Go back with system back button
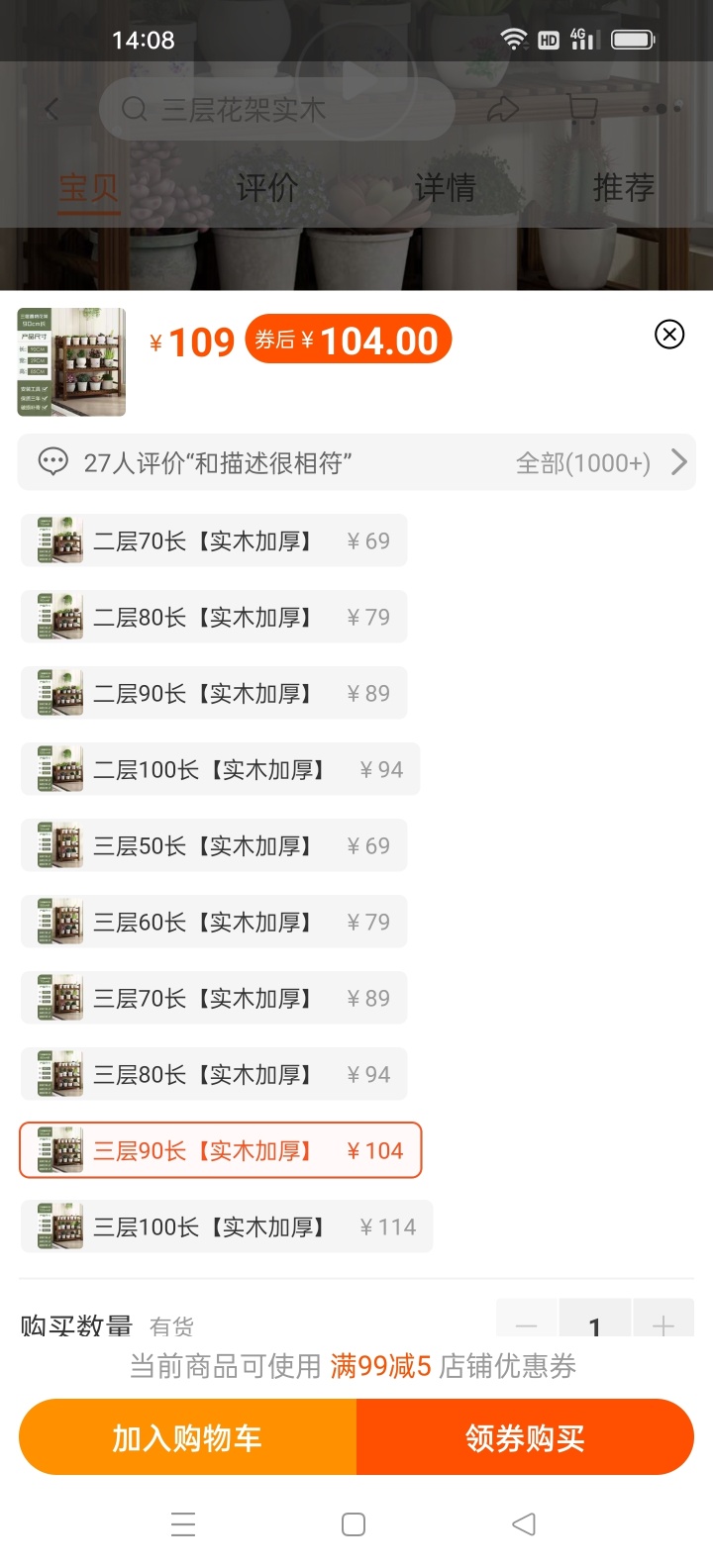Viewport: 713px width, 1568px height. (524, 1524)
